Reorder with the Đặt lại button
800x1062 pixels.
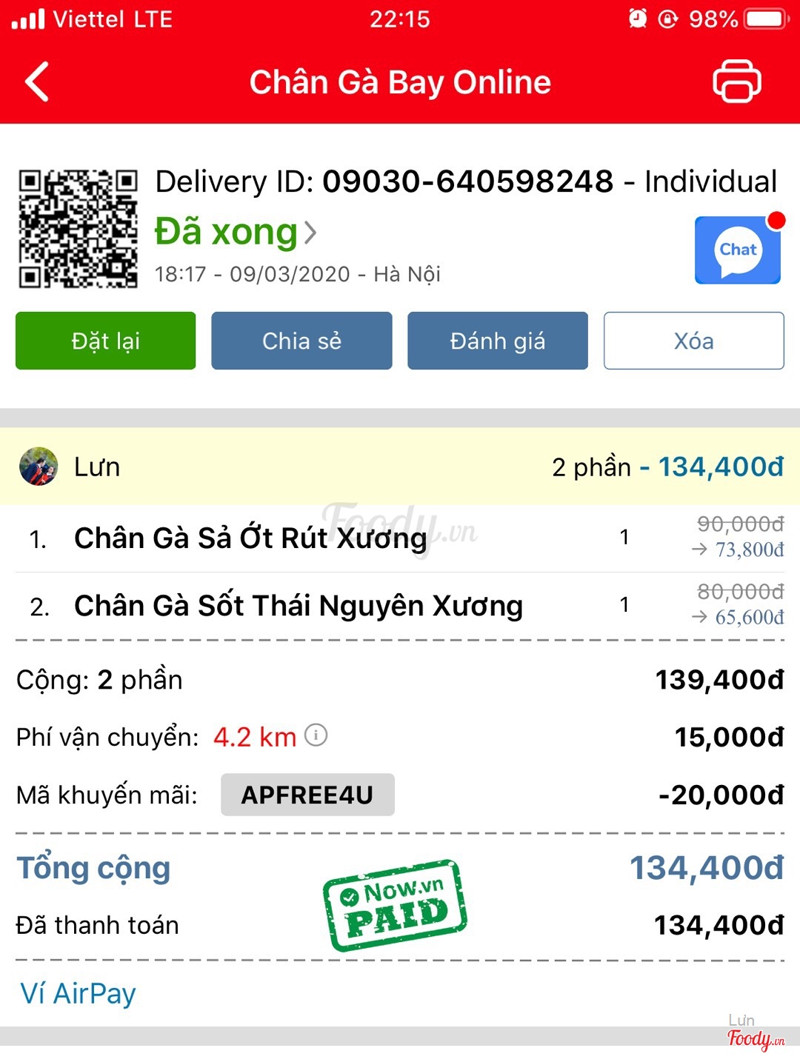pyautogui.click(x=106, y=341)
